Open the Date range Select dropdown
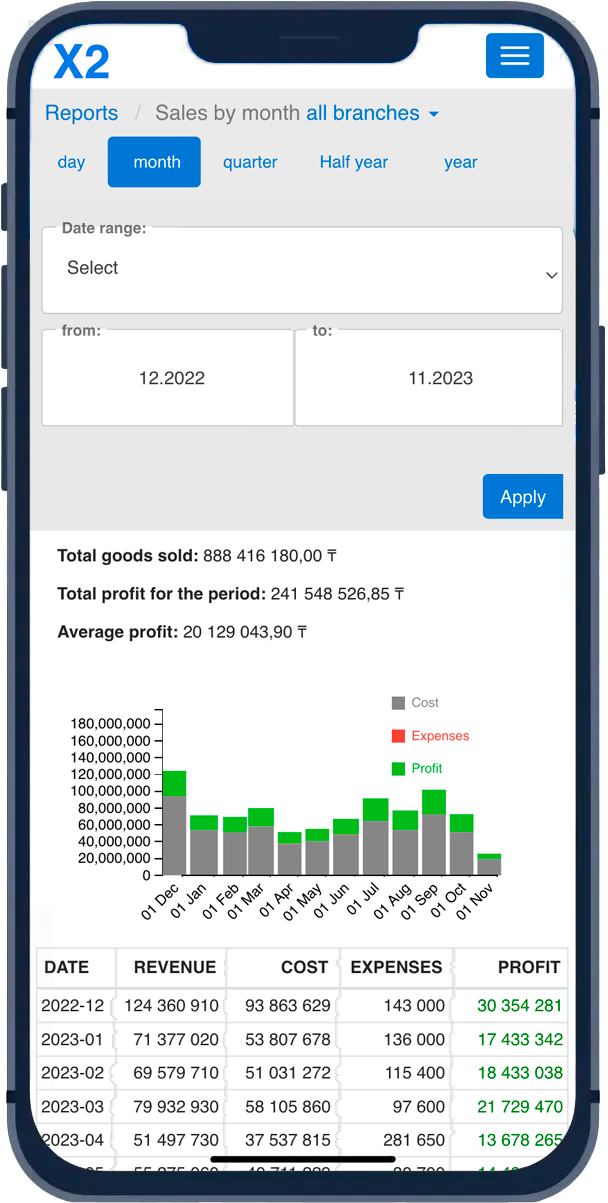The width and height of the screenshot is (608, 1203). pos(301,270)
